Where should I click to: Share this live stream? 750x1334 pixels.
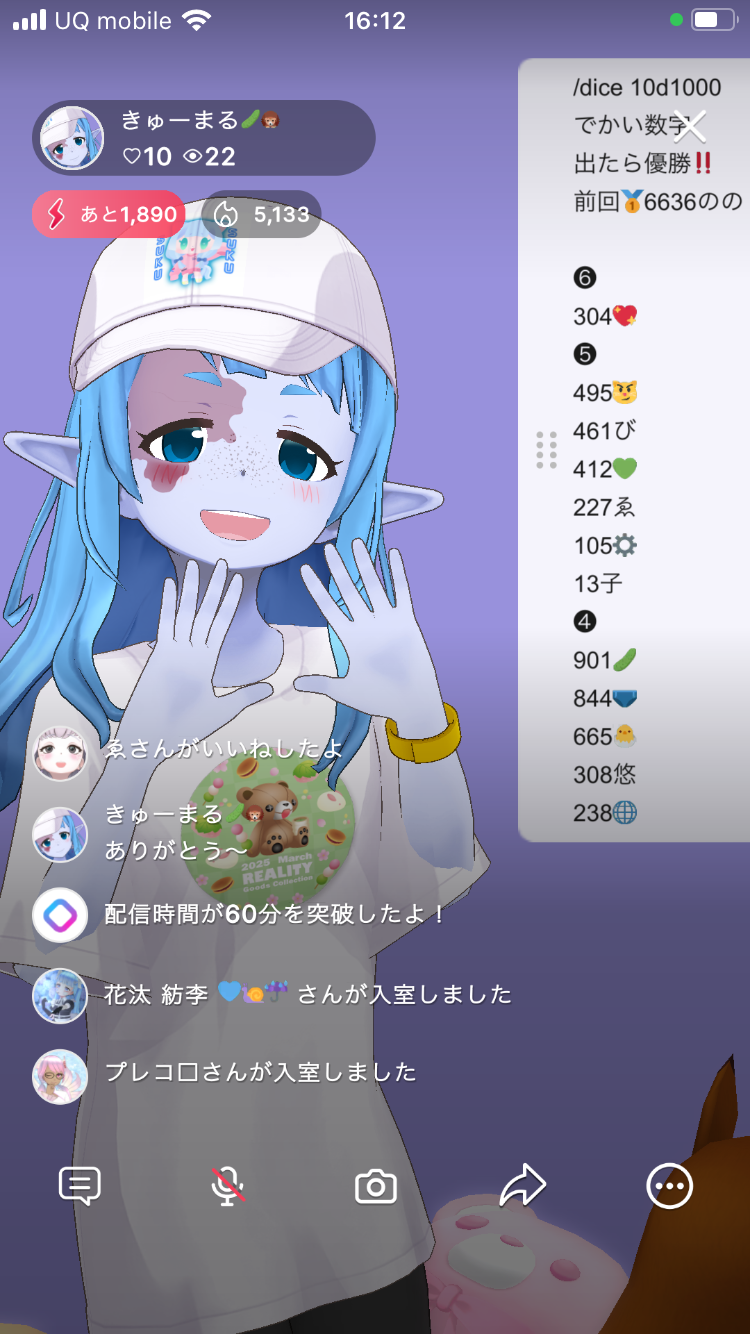(x=522, y=1187)
